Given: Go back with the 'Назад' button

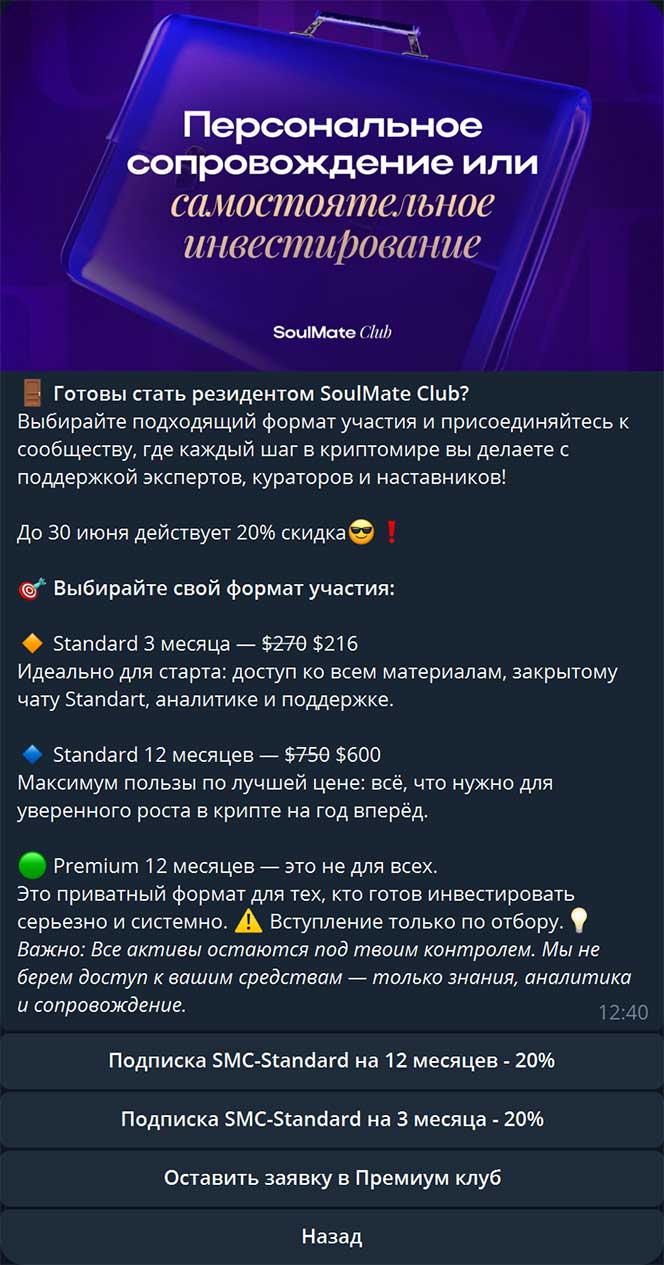Looking at the screenshot, I should pyautogui.click(x=332, y=1237).
